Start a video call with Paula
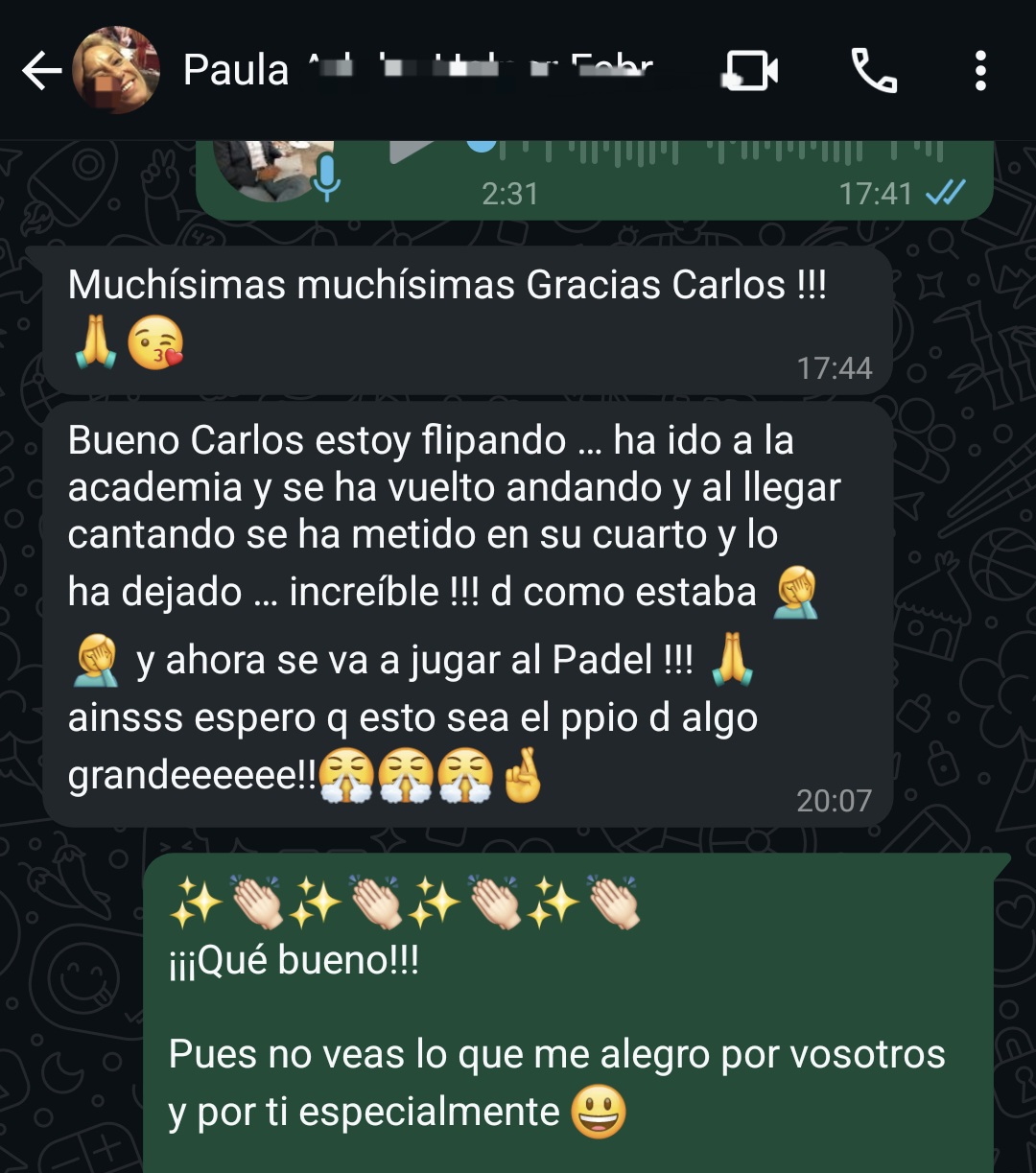Image resolution: width=1036 pixels, height=1173 pixels. pyautogui.click(x=750, y=71)
